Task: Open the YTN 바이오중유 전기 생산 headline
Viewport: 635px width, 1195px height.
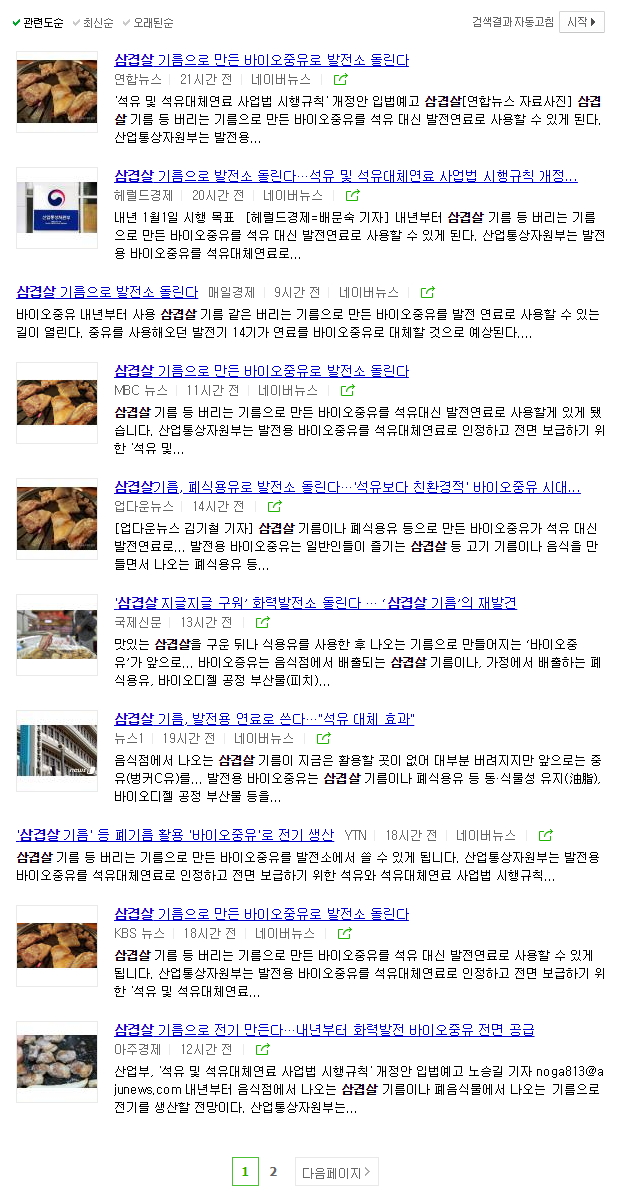Action: click(175, 834)
